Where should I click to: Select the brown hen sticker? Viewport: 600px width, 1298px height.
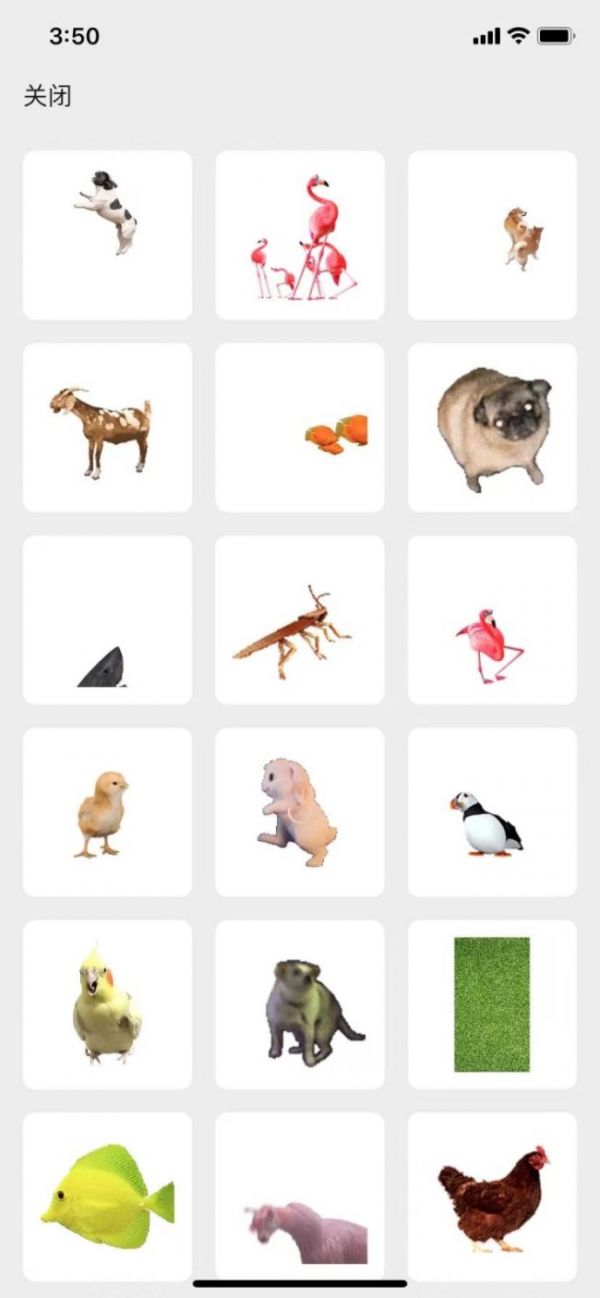(x=492, y=1197)
